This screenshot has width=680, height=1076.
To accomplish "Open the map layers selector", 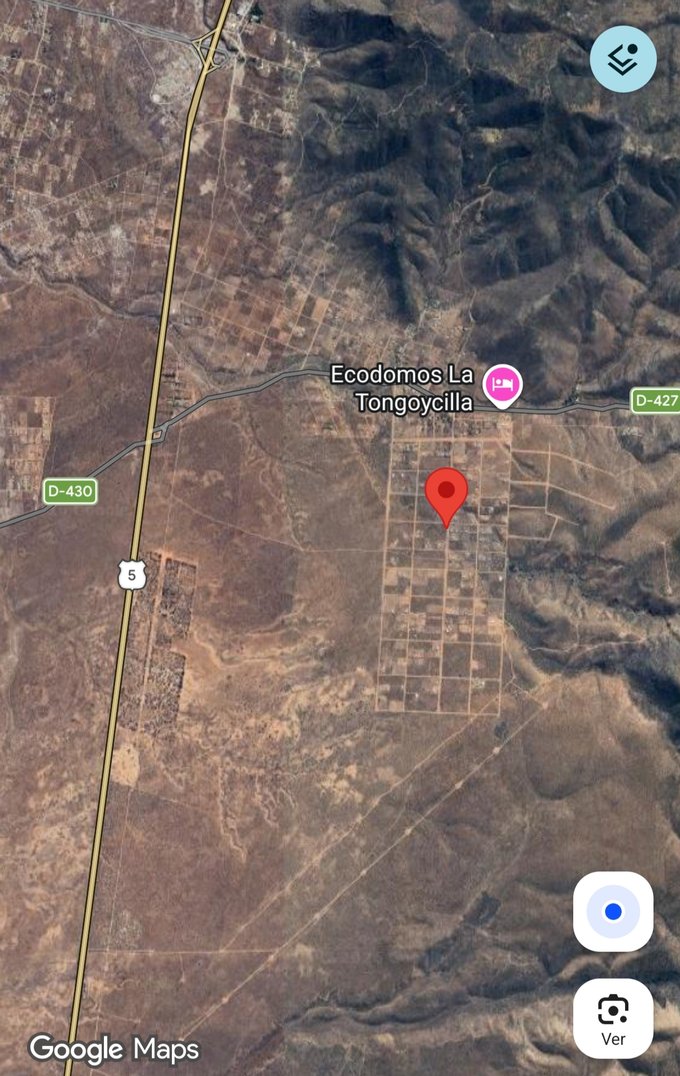I will 623,59.
